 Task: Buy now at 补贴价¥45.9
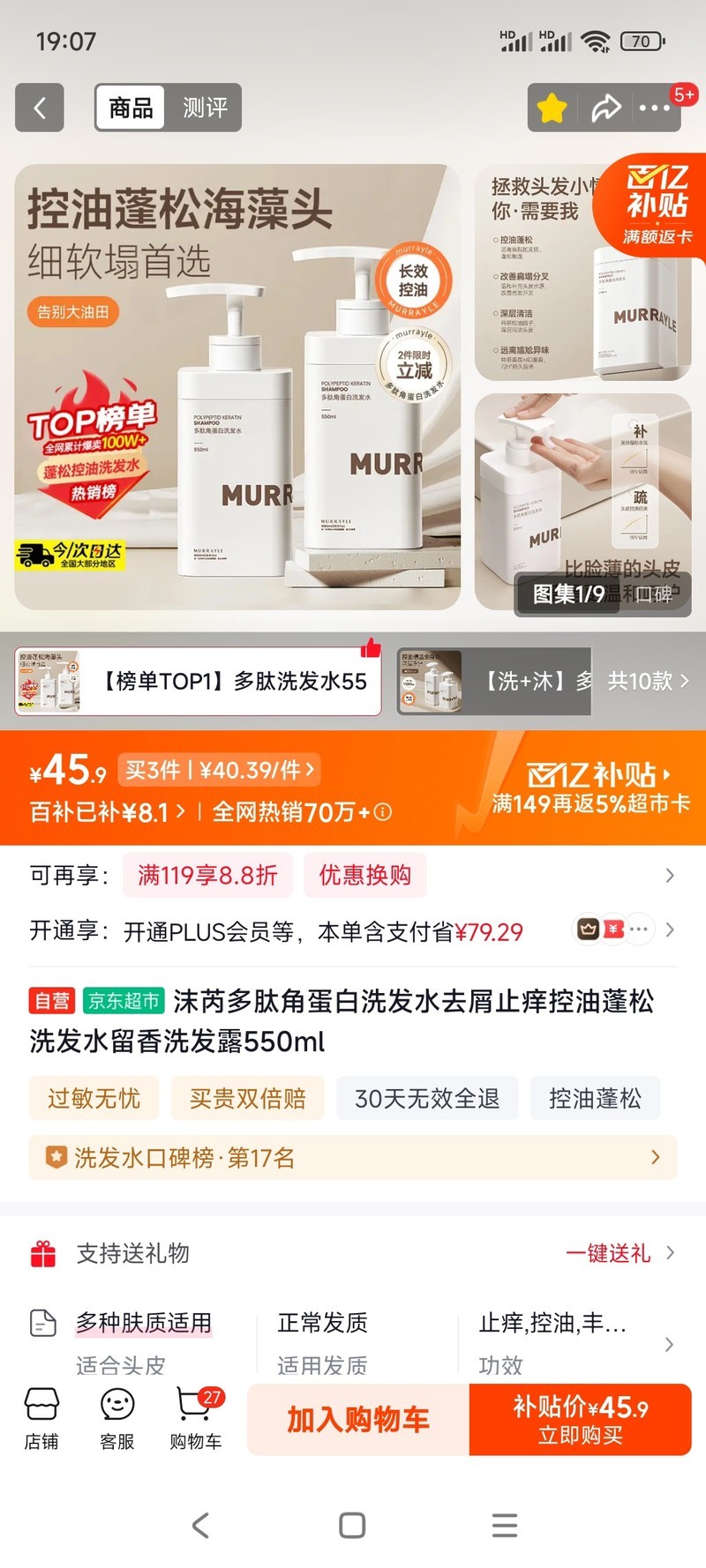pos(581,1420)
